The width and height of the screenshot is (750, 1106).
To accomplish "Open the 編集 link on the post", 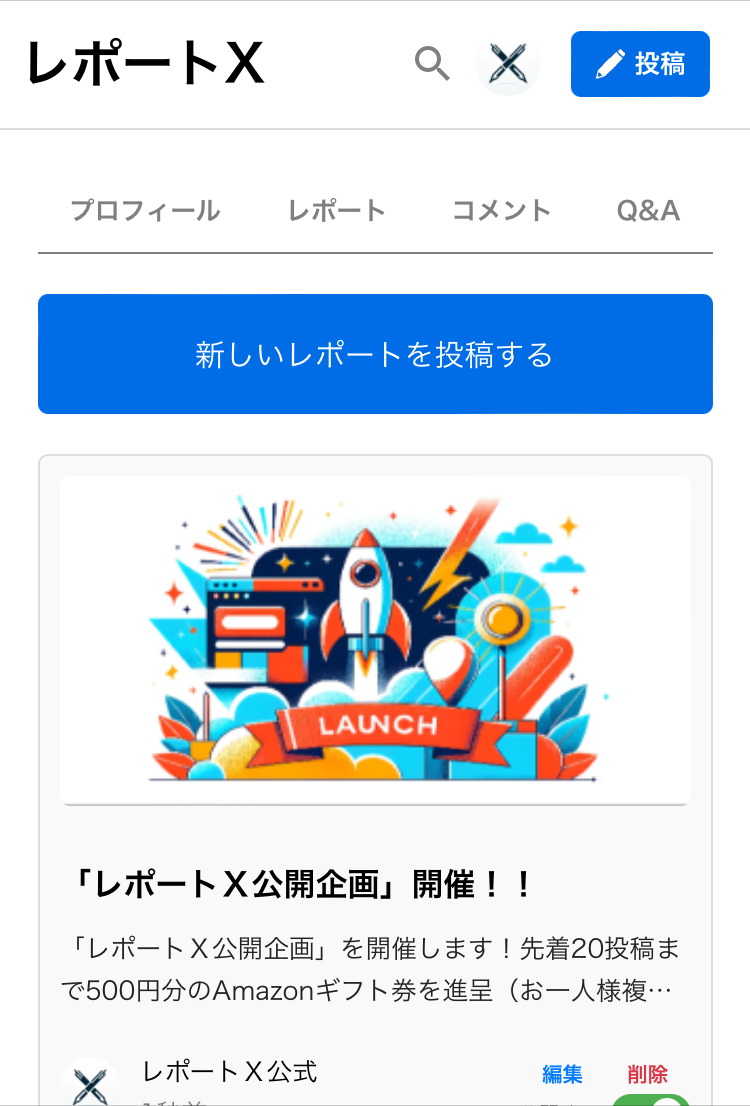I will click(563, 1074).
